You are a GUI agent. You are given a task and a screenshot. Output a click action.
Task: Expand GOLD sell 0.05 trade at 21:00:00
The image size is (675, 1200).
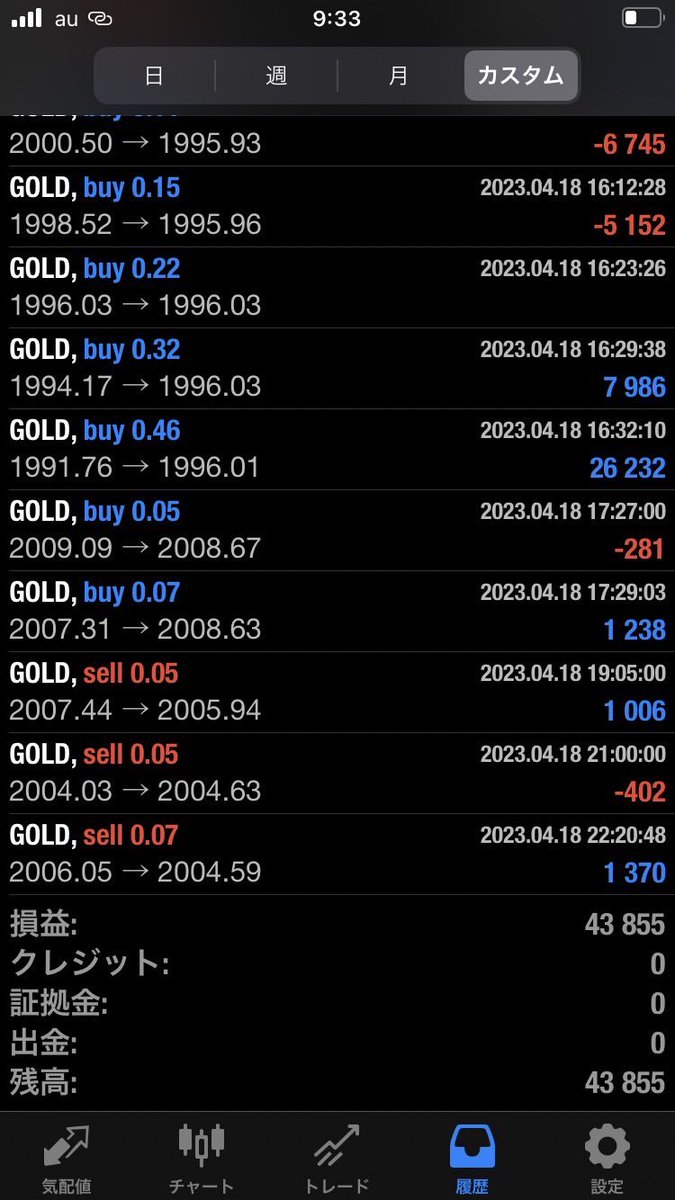pos(337,774)
